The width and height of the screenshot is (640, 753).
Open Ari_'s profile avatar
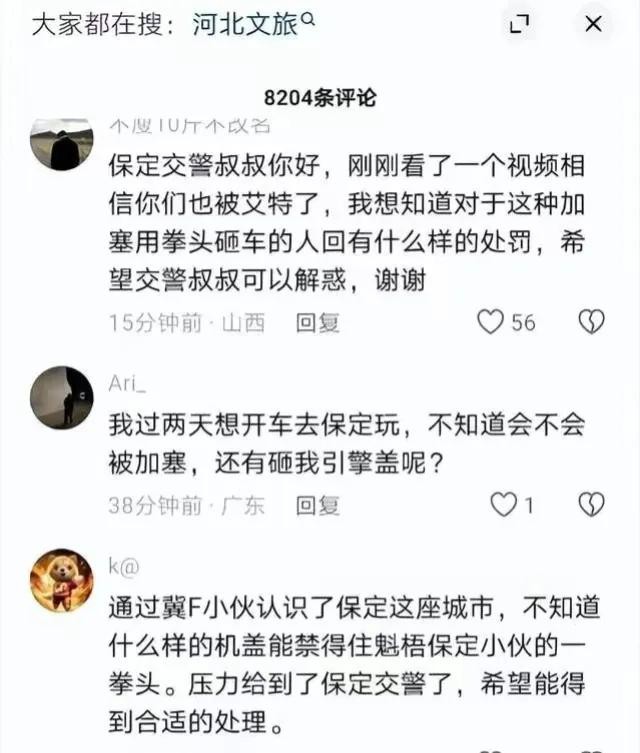pyautogui.click(x=61, y=397)
